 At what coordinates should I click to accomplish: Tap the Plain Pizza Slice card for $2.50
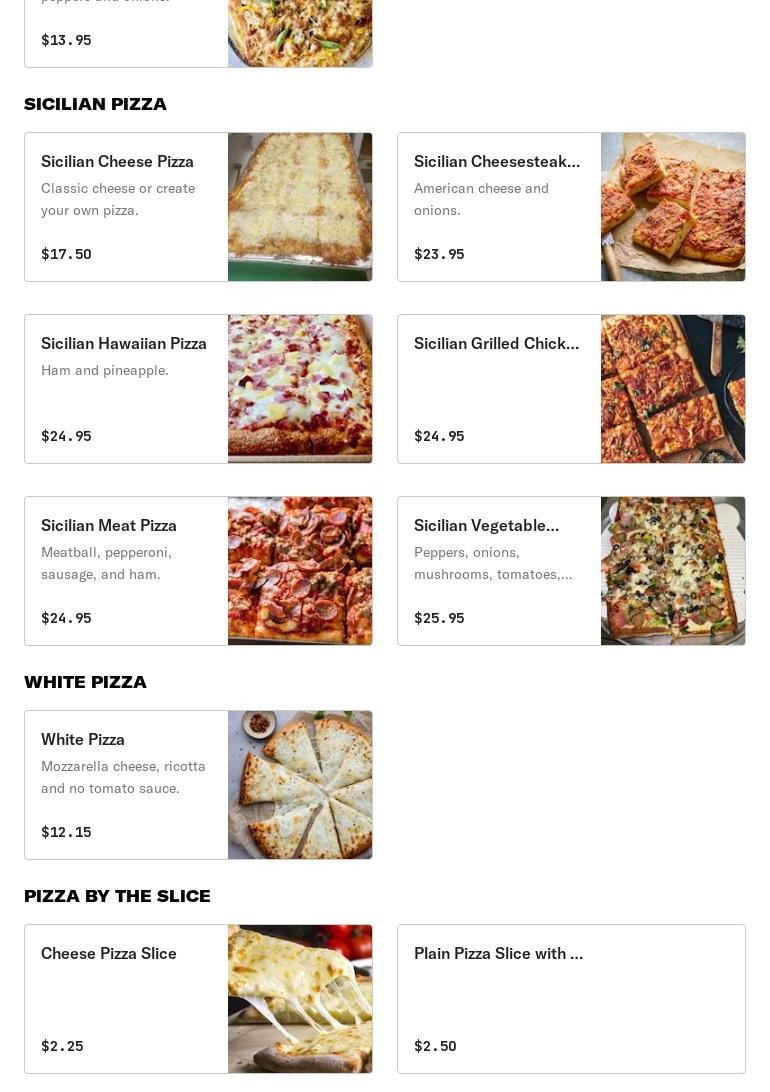coord(571,999)
